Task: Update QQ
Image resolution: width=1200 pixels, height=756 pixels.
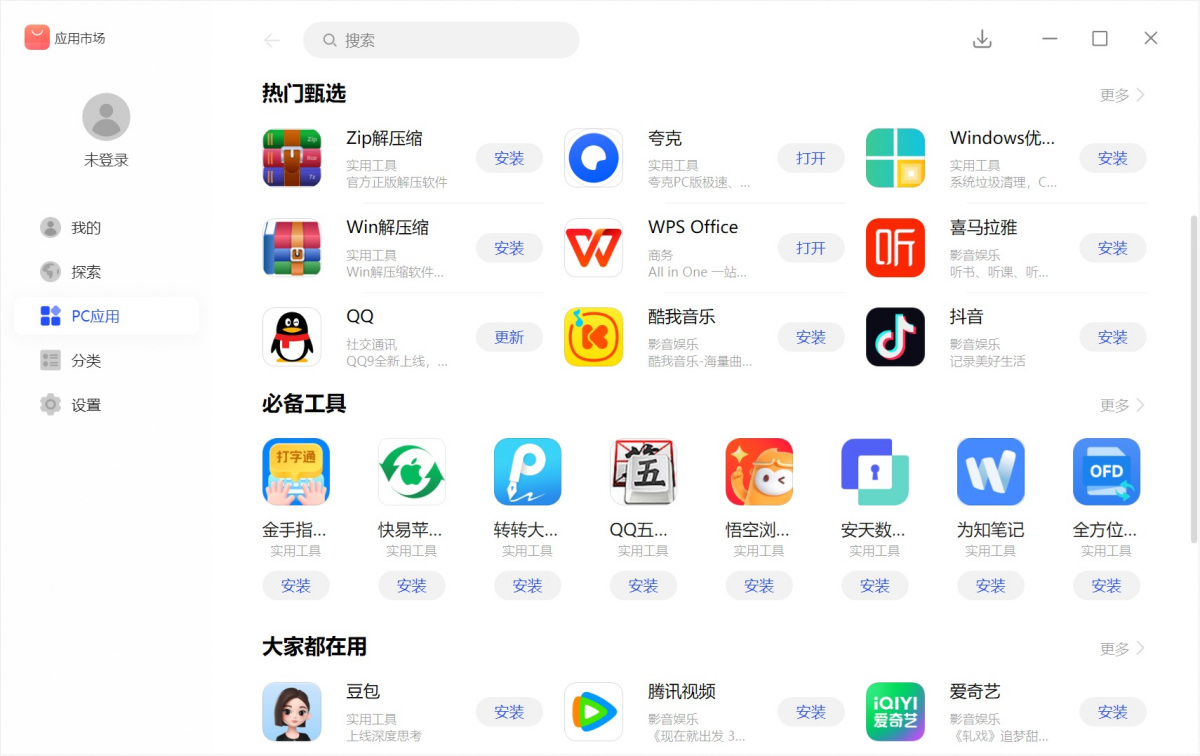Action: click(509, 337)
